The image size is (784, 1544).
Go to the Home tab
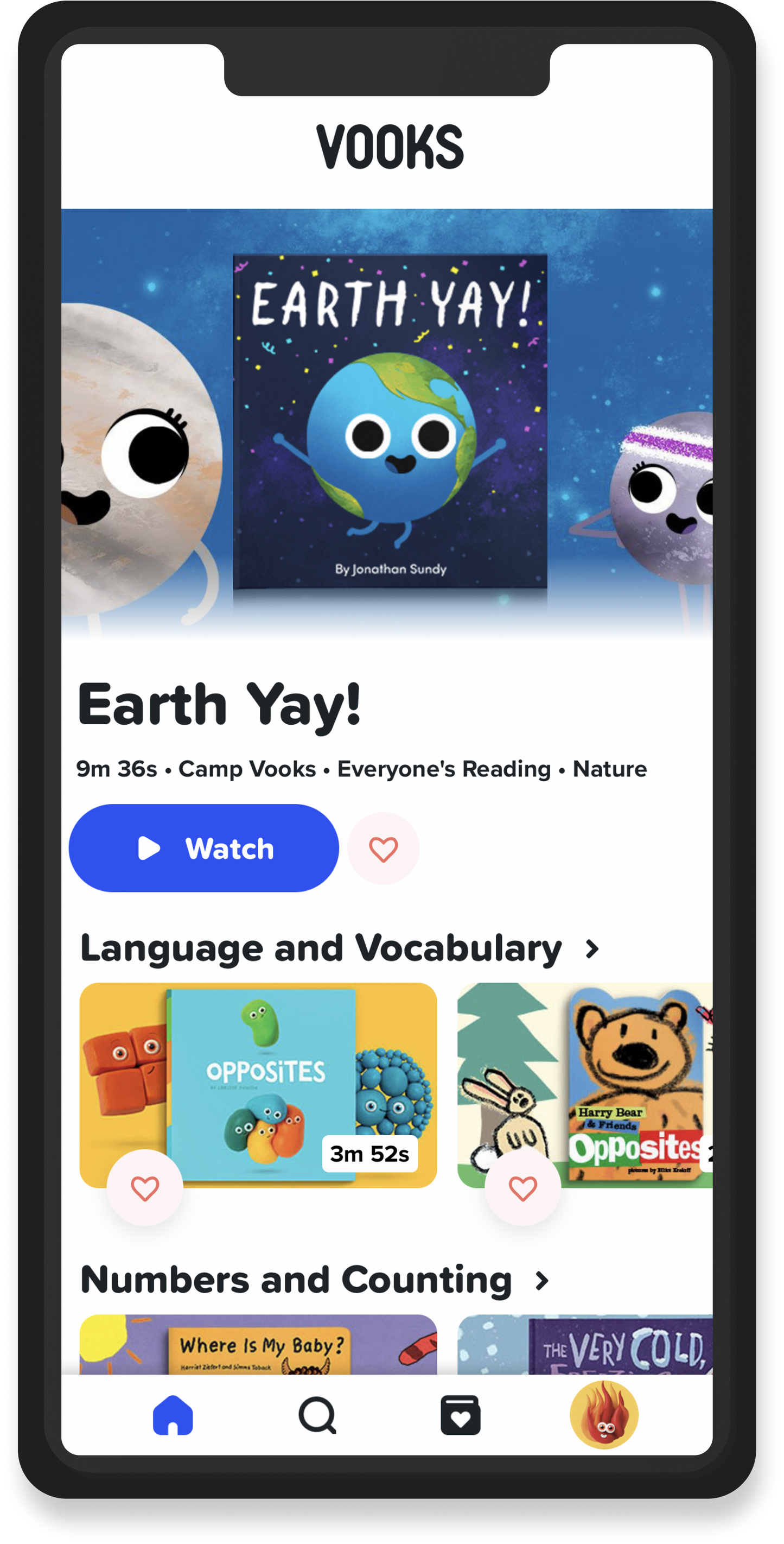coord(173,1415)
